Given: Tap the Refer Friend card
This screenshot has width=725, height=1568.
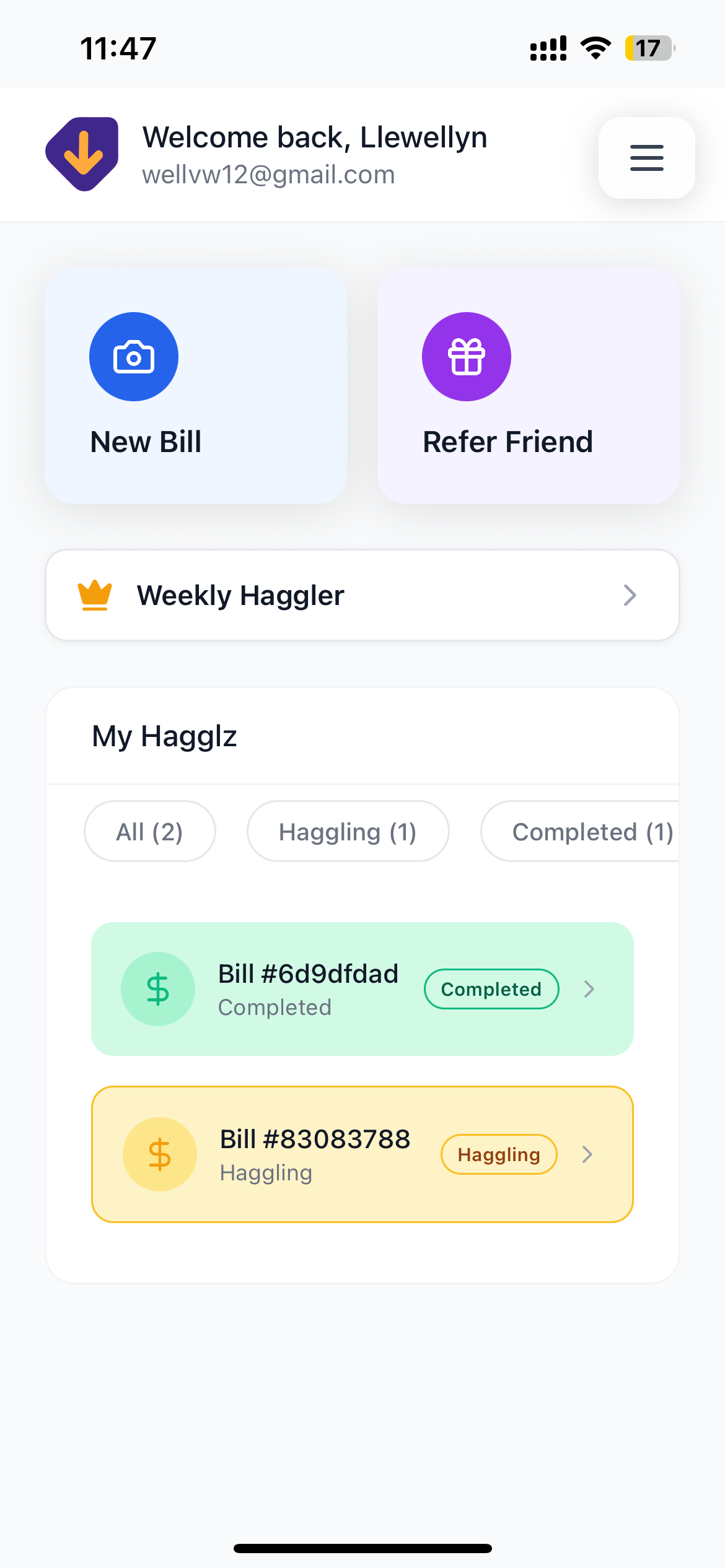Looking at the screenshot, I should (x=527, y=385).
